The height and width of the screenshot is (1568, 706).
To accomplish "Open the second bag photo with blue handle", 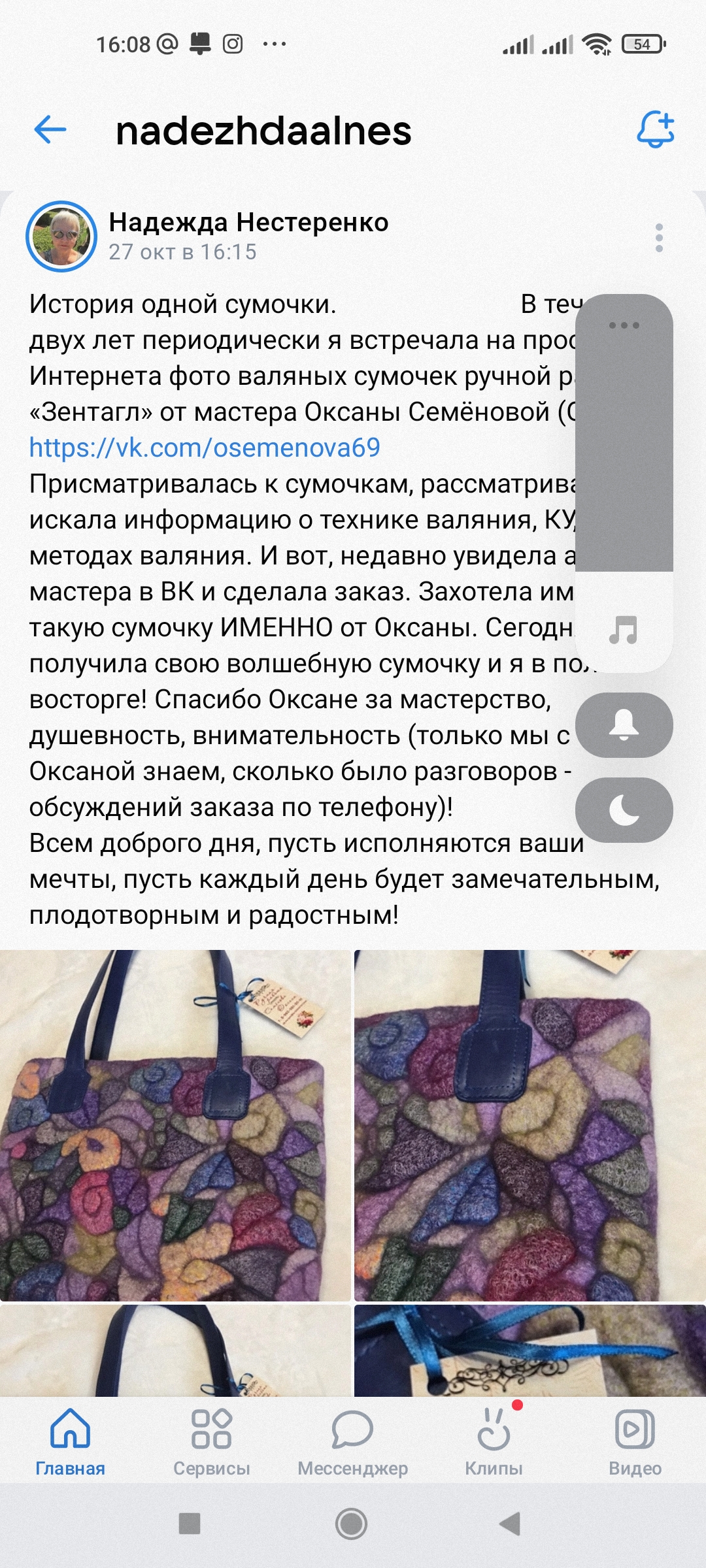I will point(530,1125).
